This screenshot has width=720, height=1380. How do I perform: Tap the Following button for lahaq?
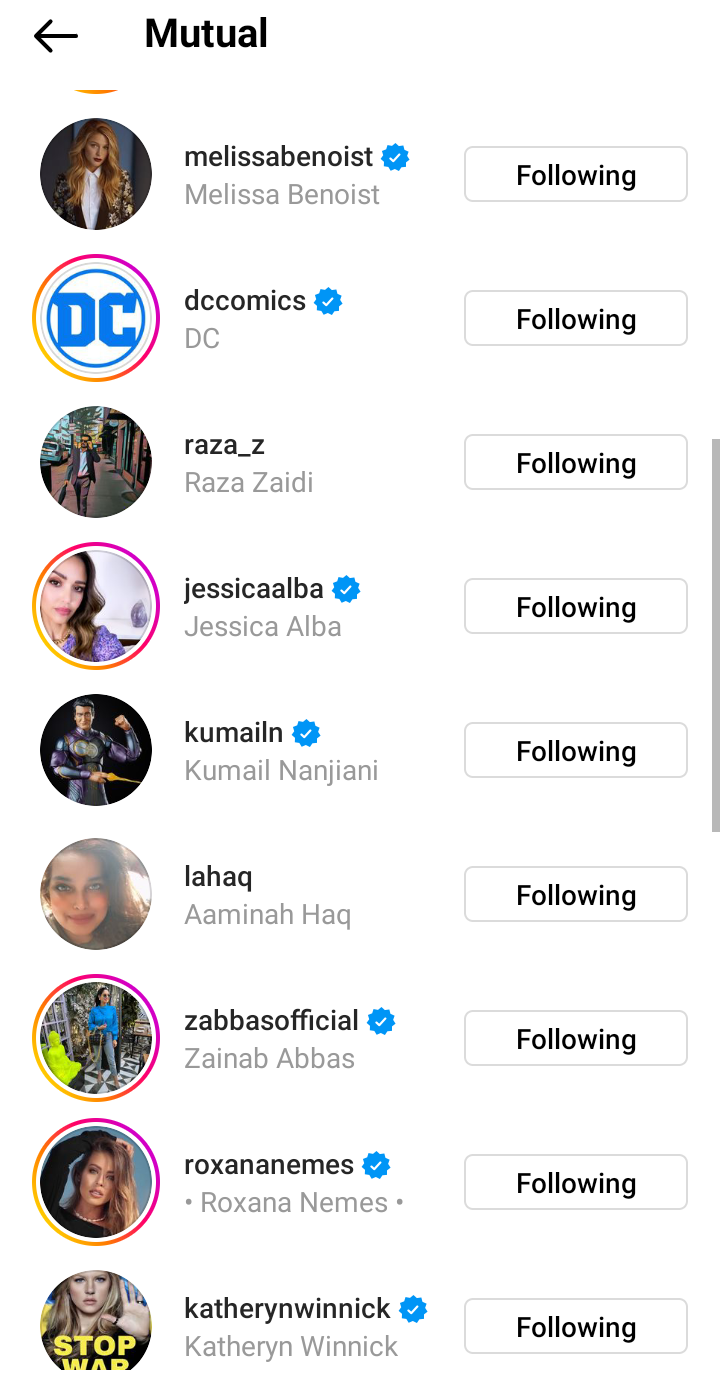click(575, 895)
